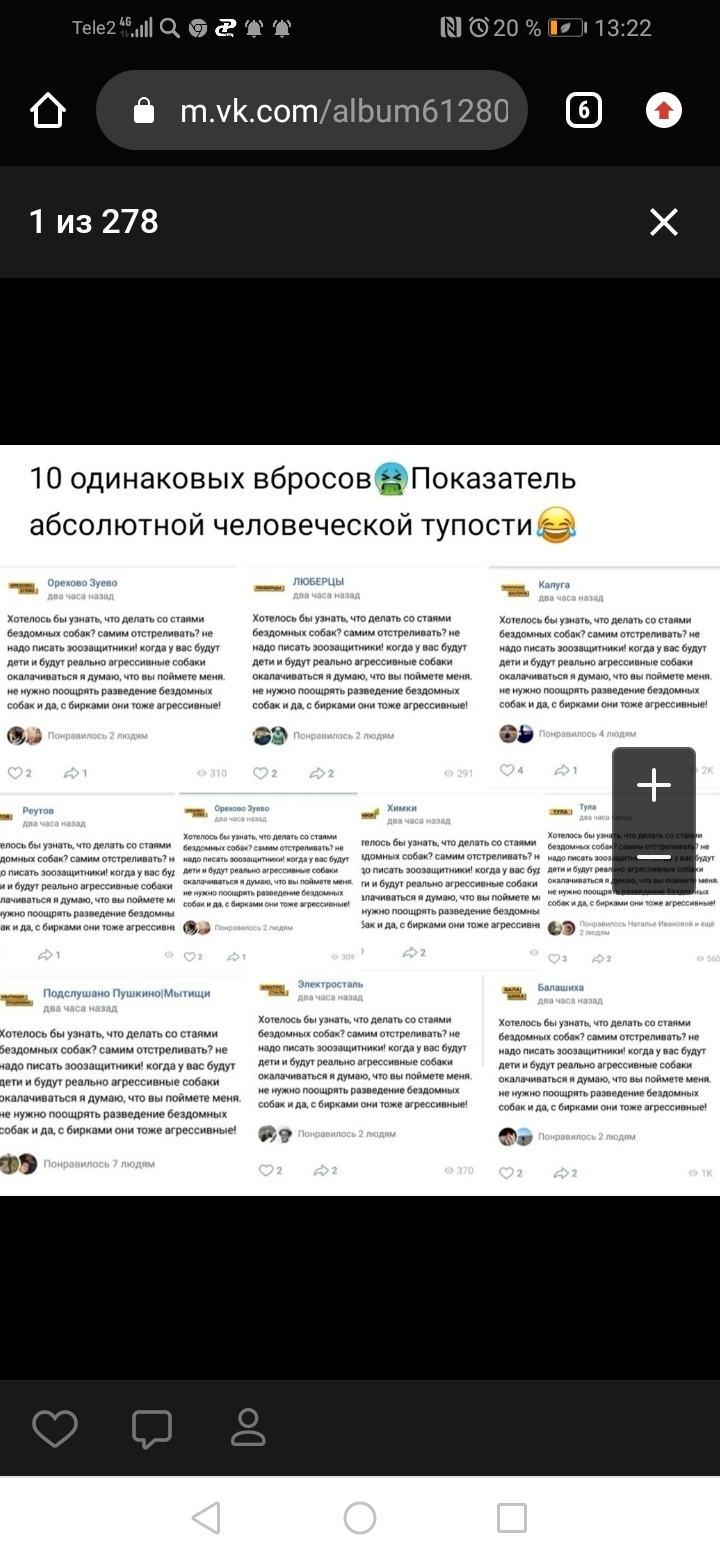Like this photo
720x1560 pixels.
54,1429
